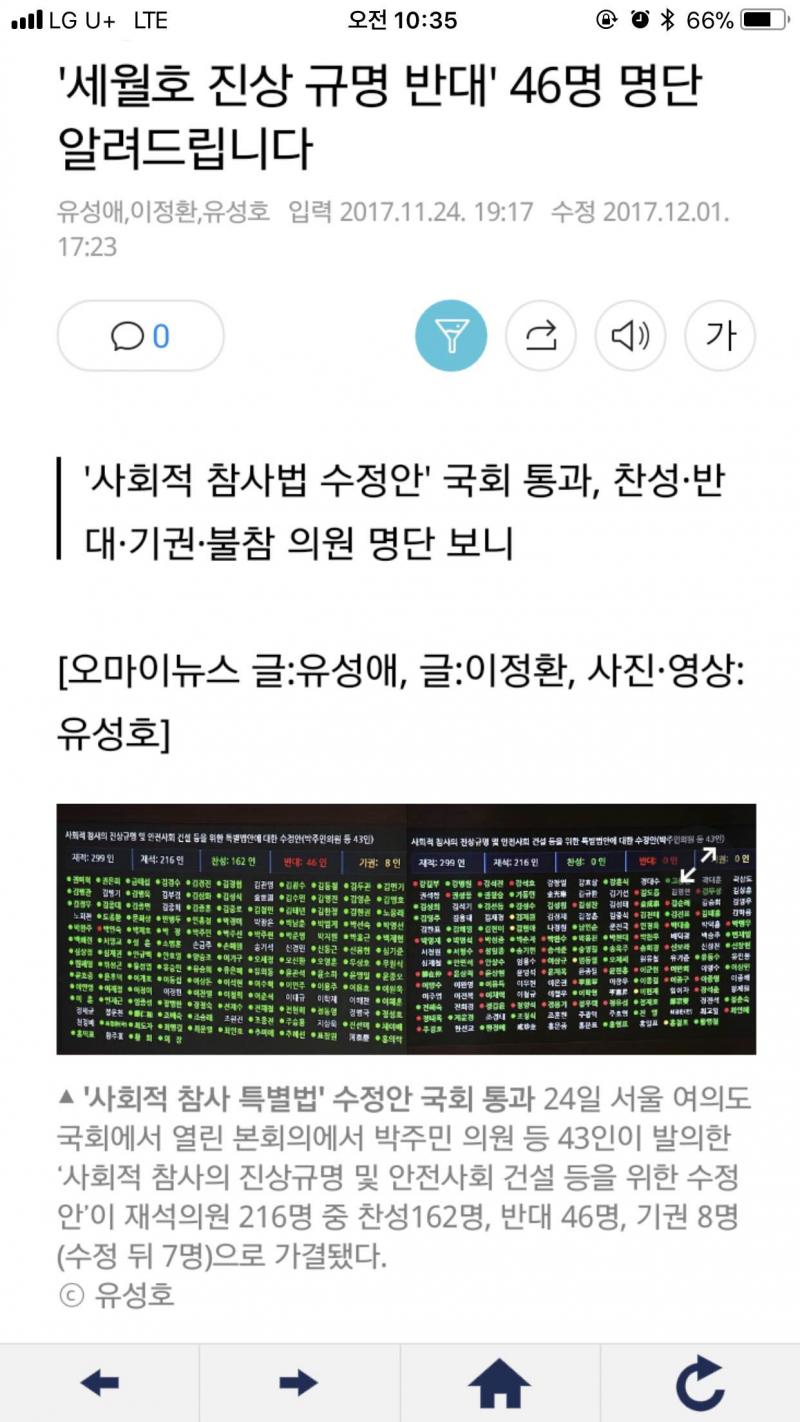
Task: Go to home page via house icon
Action: (500, 1384)
